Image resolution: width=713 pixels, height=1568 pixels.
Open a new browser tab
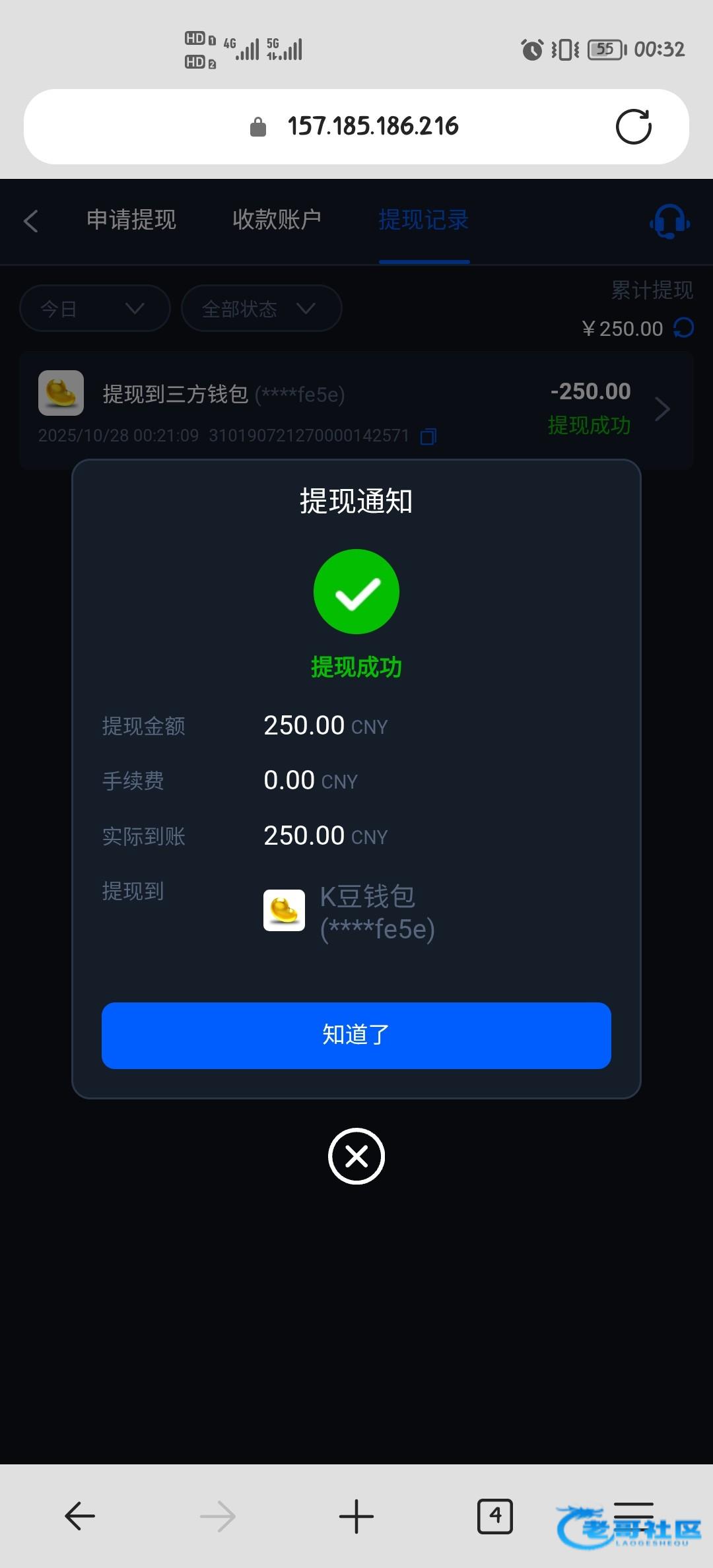click(356, 1516)
